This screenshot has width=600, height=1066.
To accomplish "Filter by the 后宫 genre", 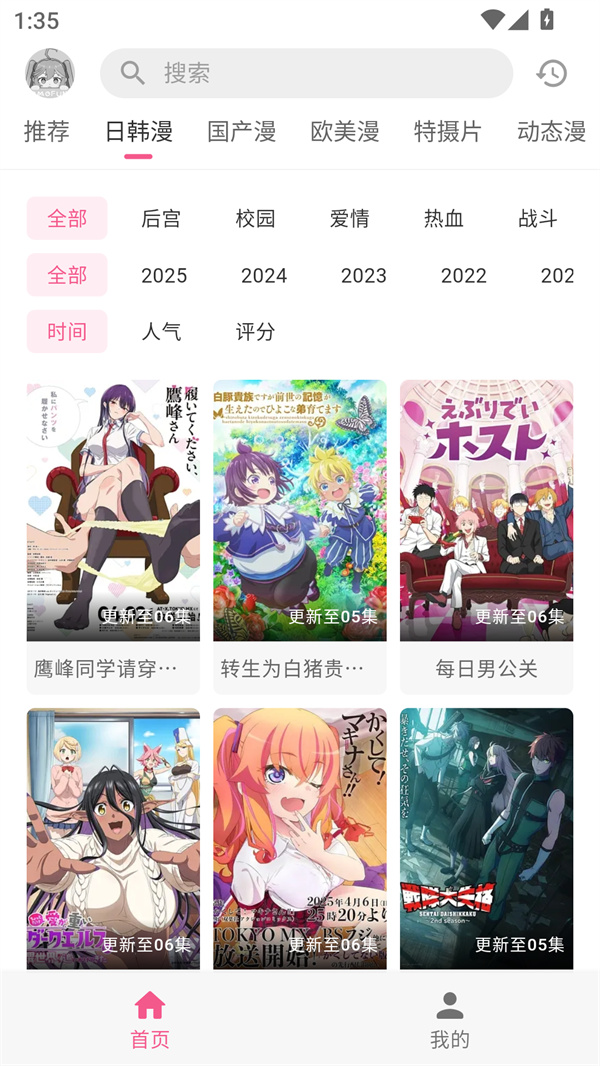I will [161, 218].
